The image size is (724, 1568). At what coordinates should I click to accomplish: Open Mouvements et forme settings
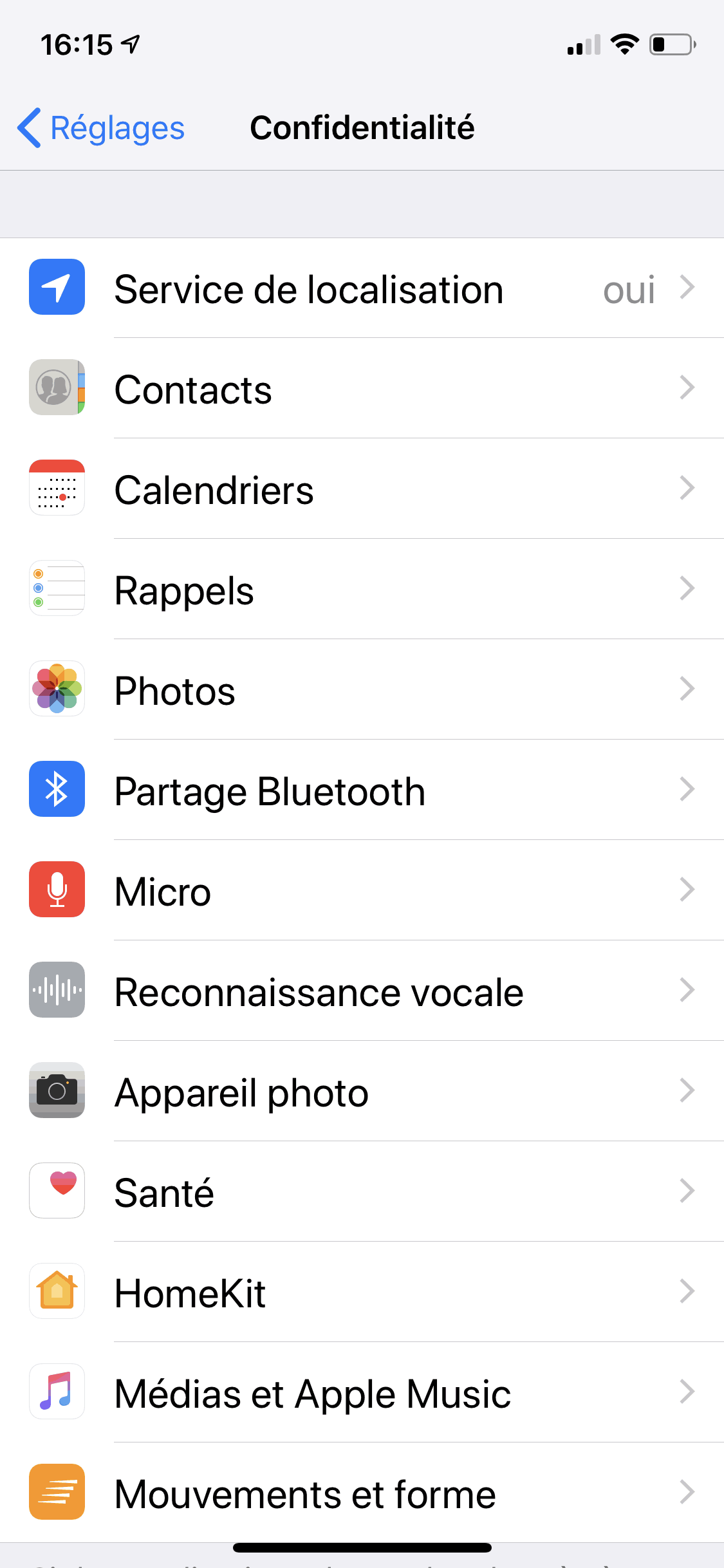pyautogui.click(x=362, y=1493)
